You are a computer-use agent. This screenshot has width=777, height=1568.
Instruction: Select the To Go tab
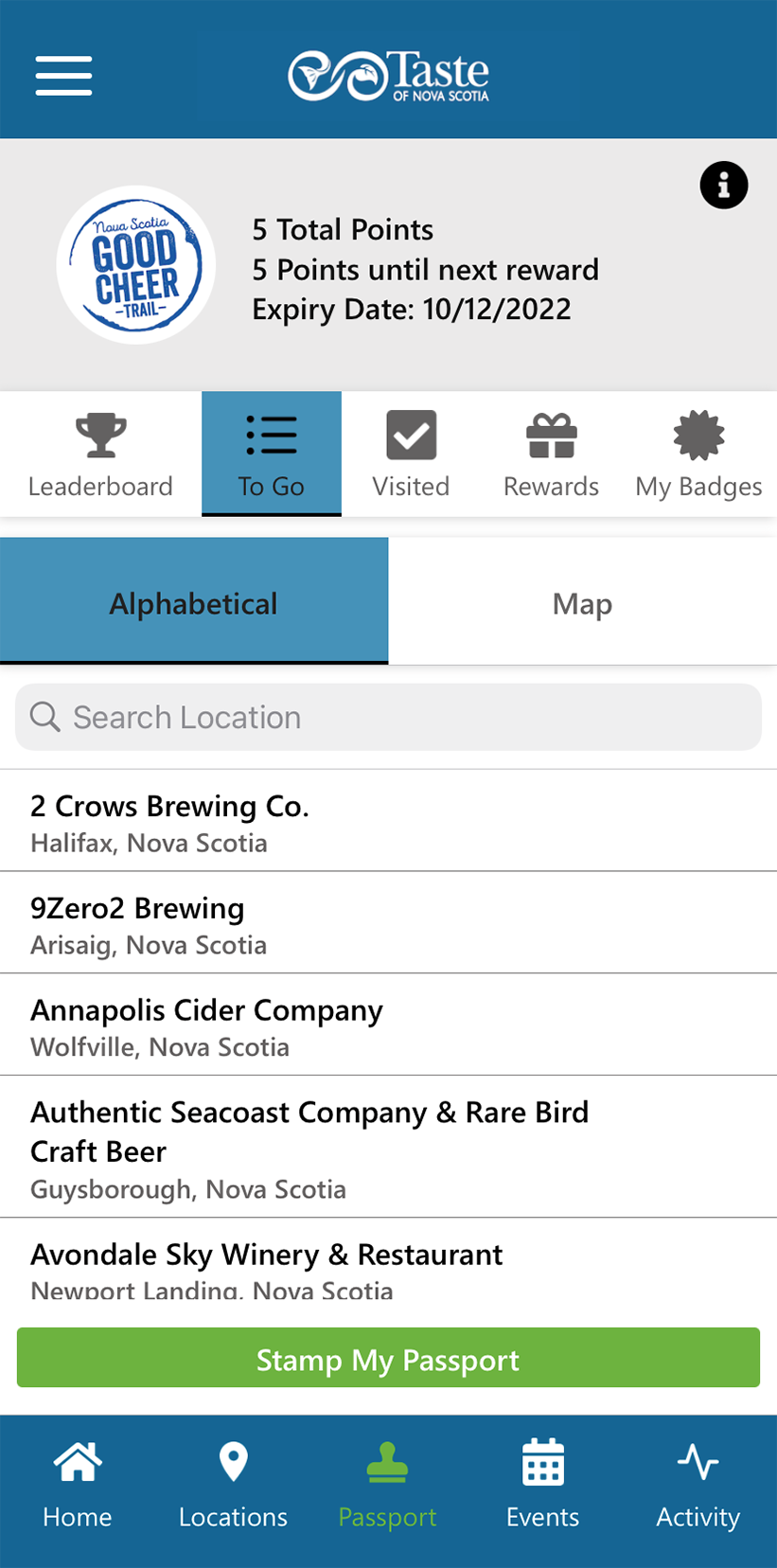[272, 454]
